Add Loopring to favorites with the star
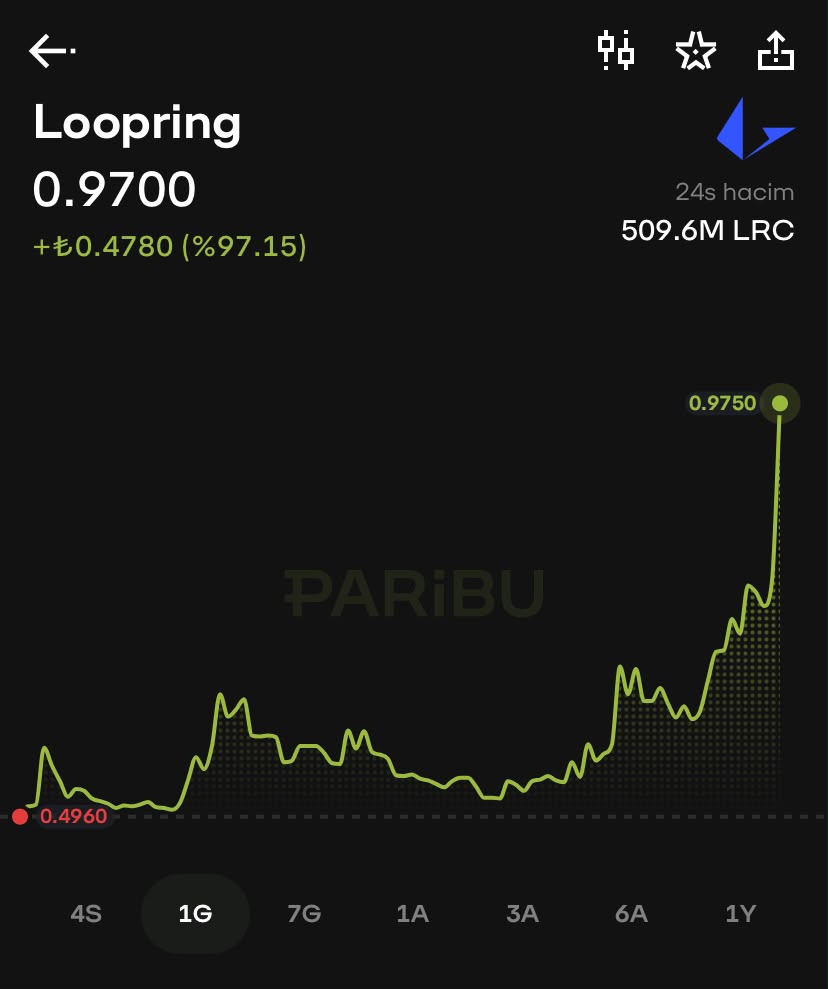Viewport: 828px width, 989px height. tap(696, 50)
